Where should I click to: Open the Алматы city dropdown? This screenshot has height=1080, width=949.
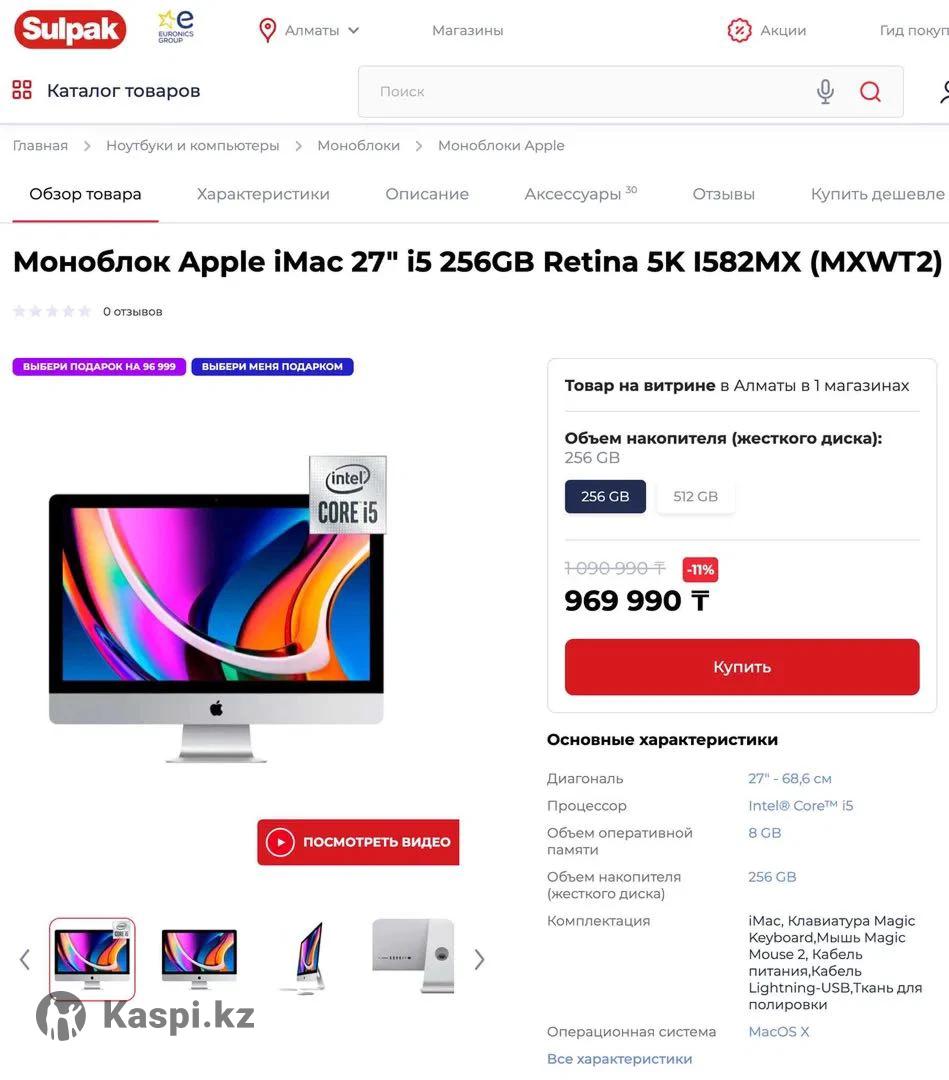pyautogui.click(x=310, y=30)
